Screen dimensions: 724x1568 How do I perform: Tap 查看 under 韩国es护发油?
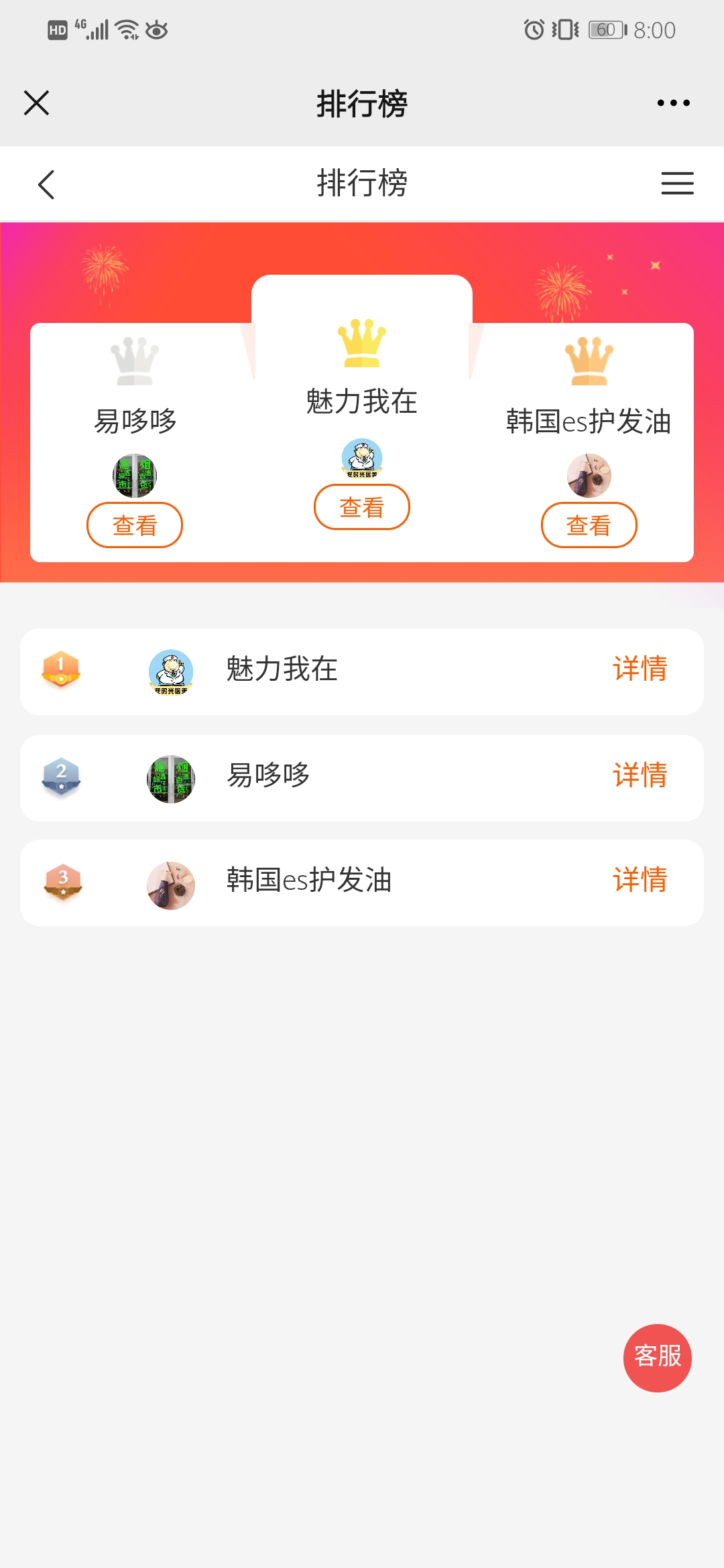click(589, 525)
